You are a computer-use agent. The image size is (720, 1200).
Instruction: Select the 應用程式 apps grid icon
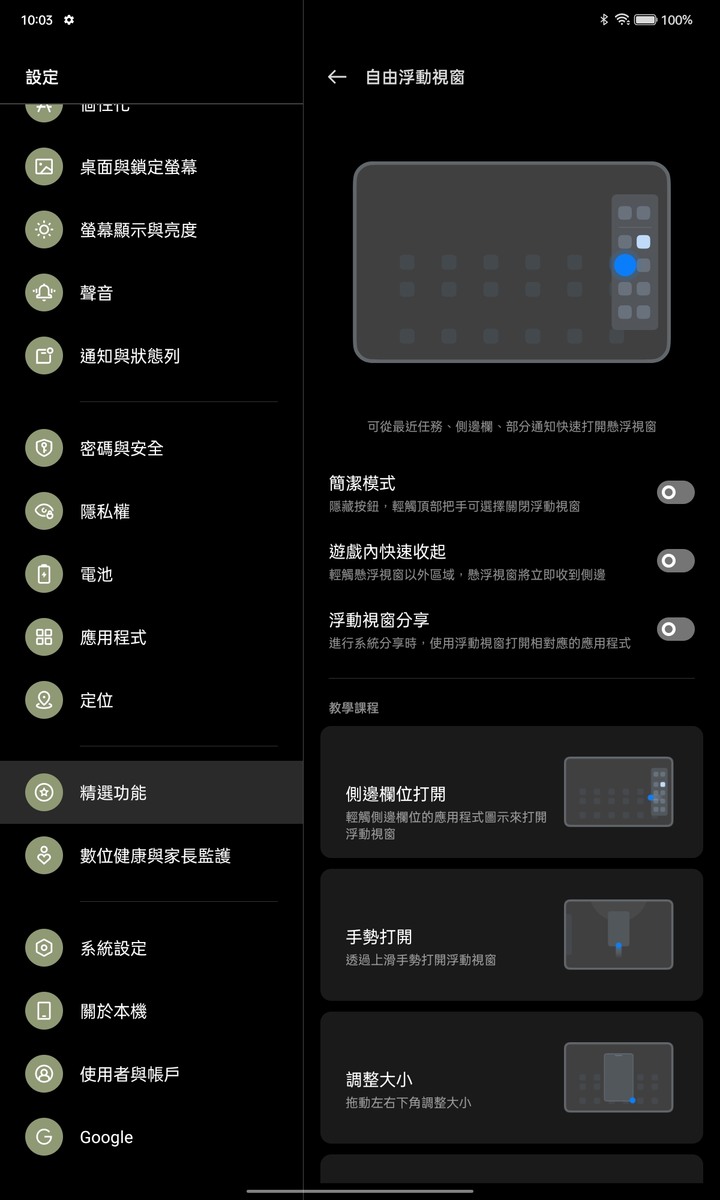(x=43, y=637)
